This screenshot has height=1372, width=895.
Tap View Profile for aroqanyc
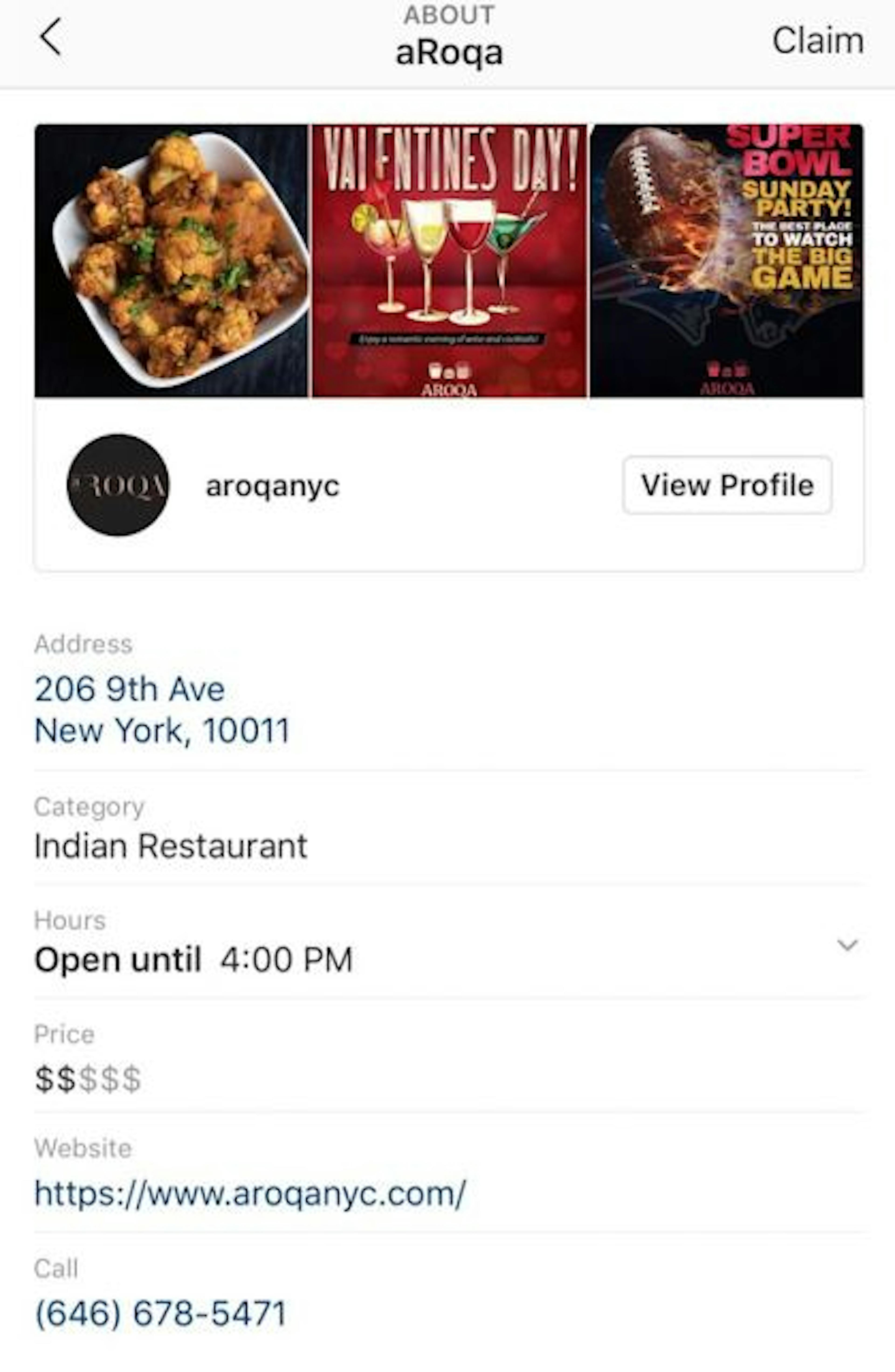727,485
